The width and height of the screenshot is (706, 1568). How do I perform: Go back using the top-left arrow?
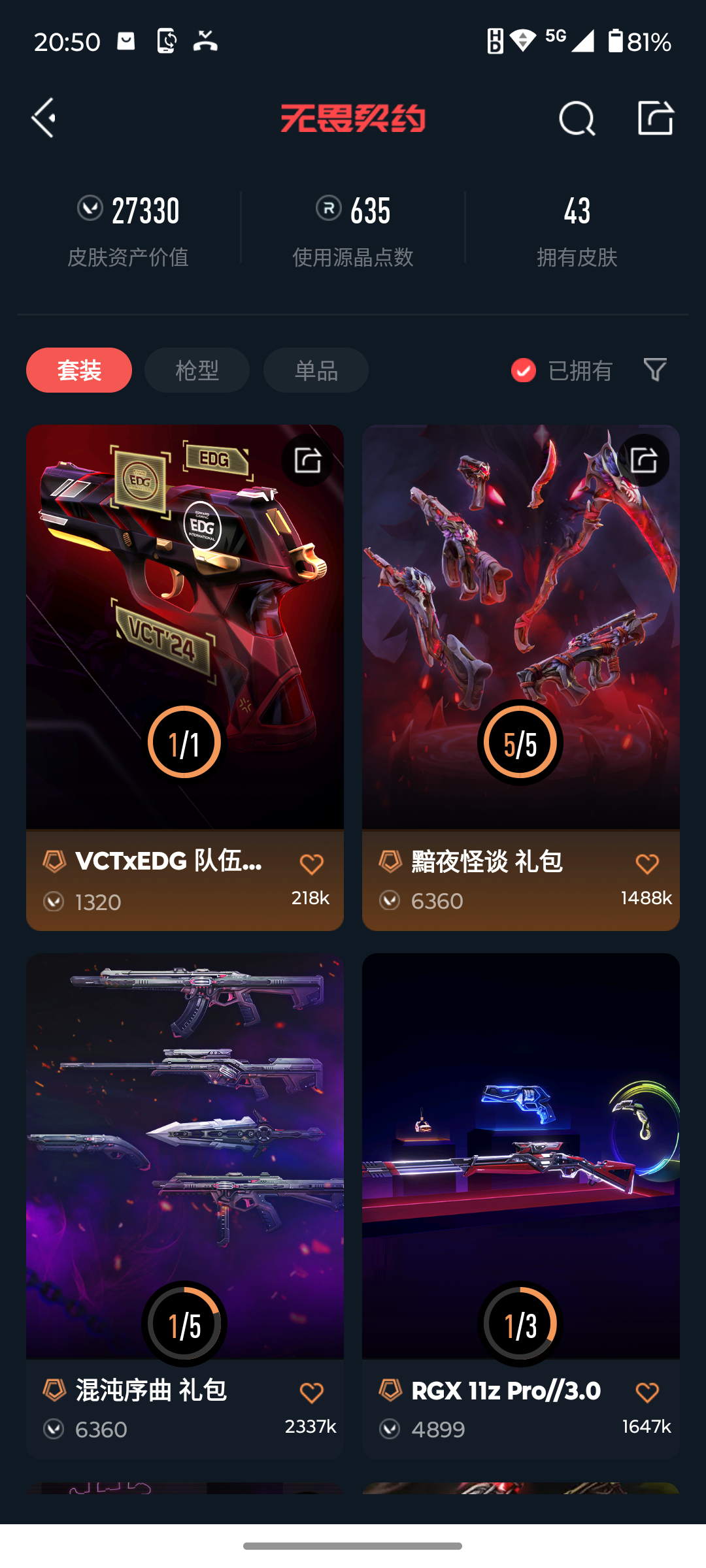[x=44, y=118]
